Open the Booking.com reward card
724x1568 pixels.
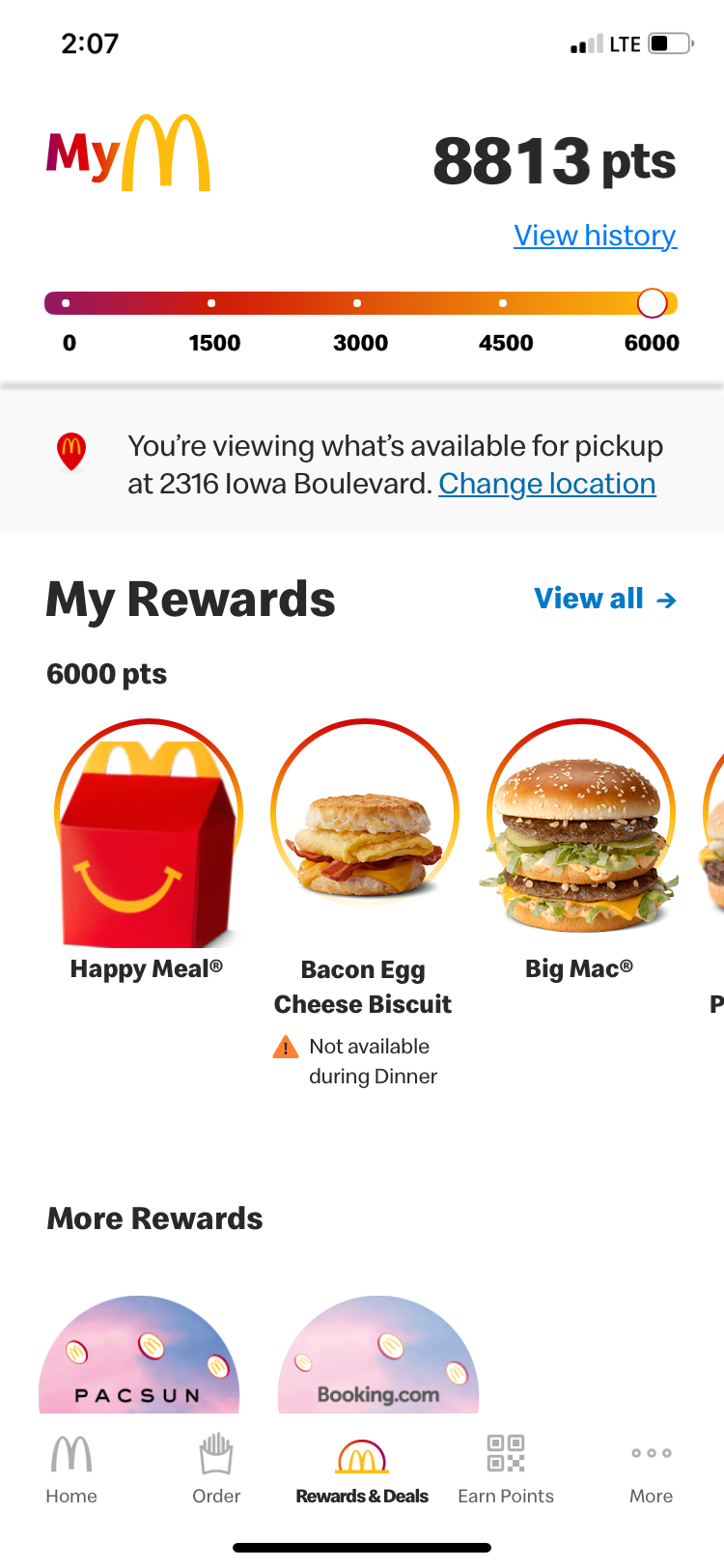(378, 1357)
